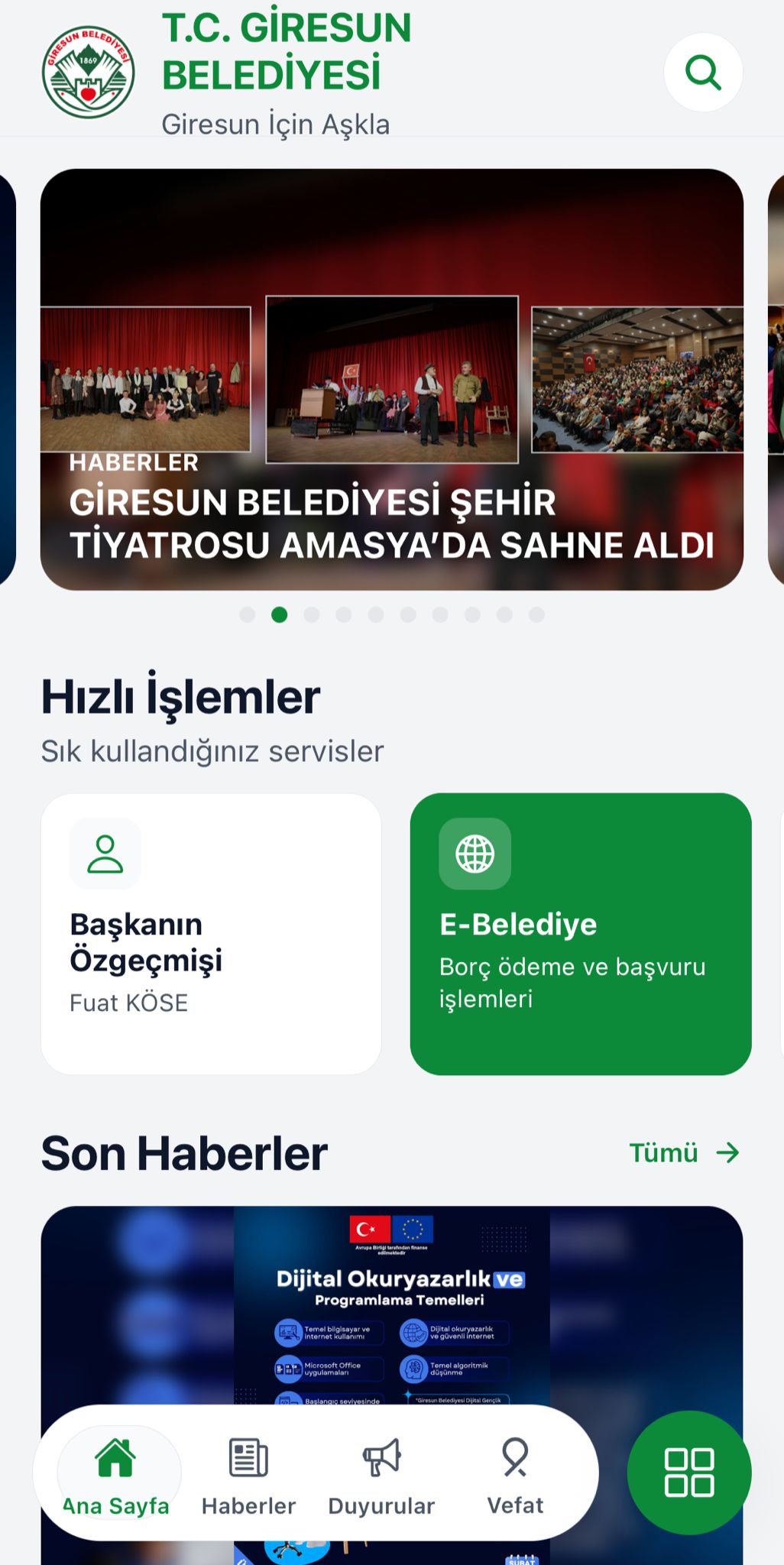The height and width of the screenshot is (1565, 784).
Task: Select the Vefat tab
Action: click(x=515, y=1475)
